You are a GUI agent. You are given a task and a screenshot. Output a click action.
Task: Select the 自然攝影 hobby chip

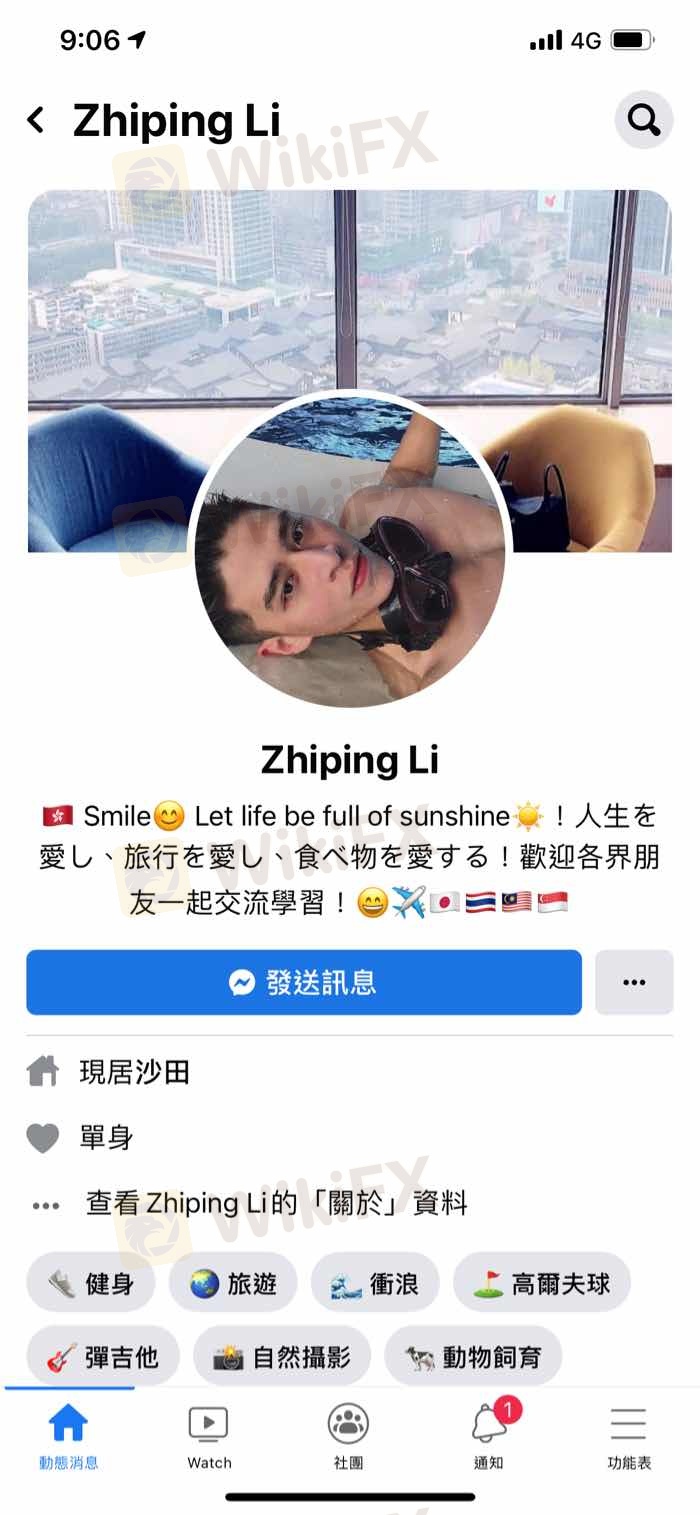[x=282, y=1357]
